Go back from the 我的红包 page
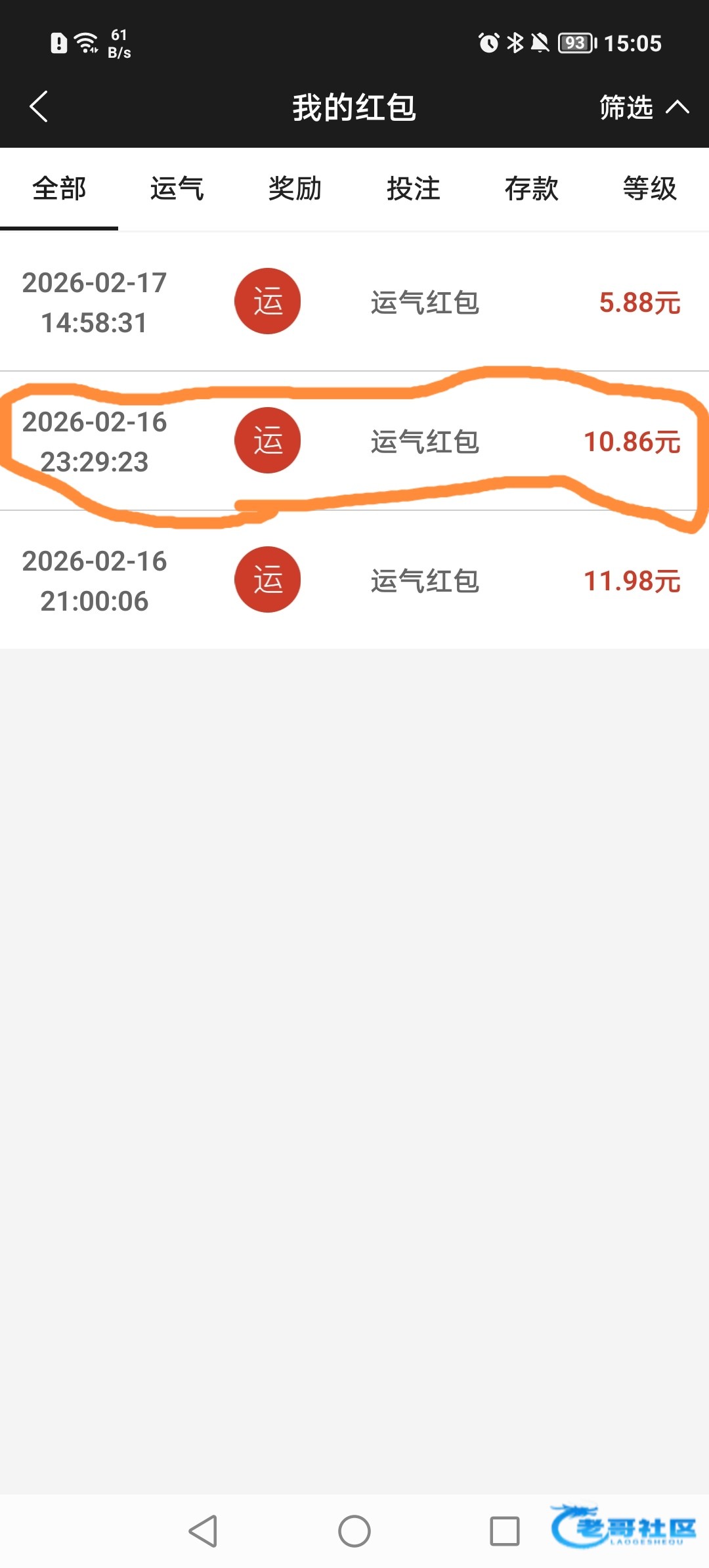 (x=39, y=107)
